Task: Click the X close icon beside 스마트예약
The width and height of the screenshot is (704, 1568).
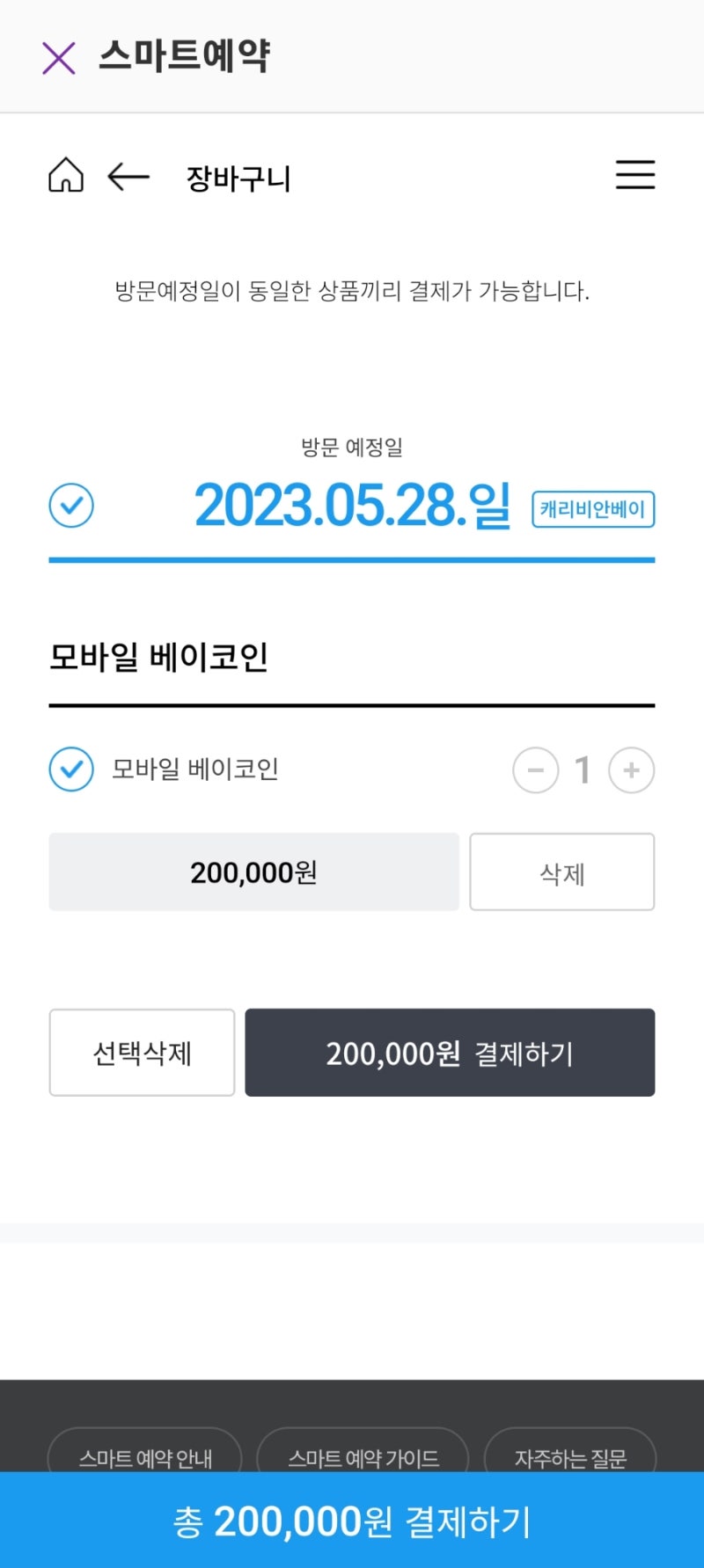Action: pos(57,56)
